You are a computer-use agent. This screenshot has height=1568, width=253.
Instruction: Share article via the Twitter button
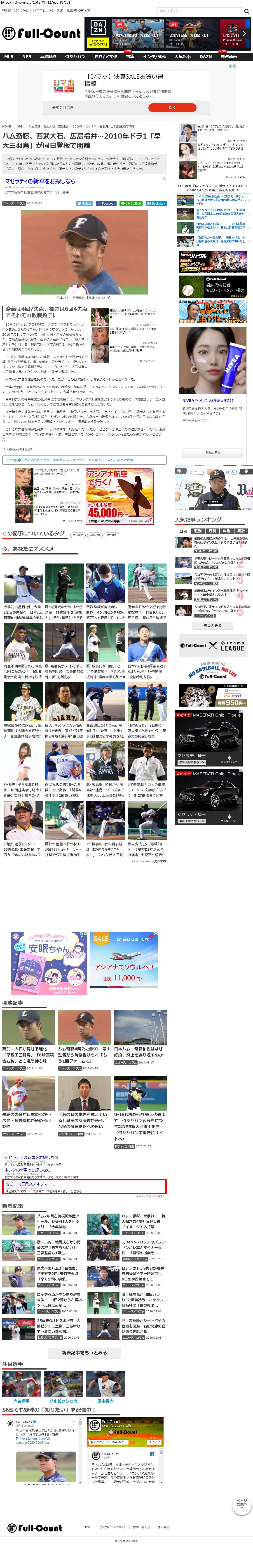[x=85, y=203]
